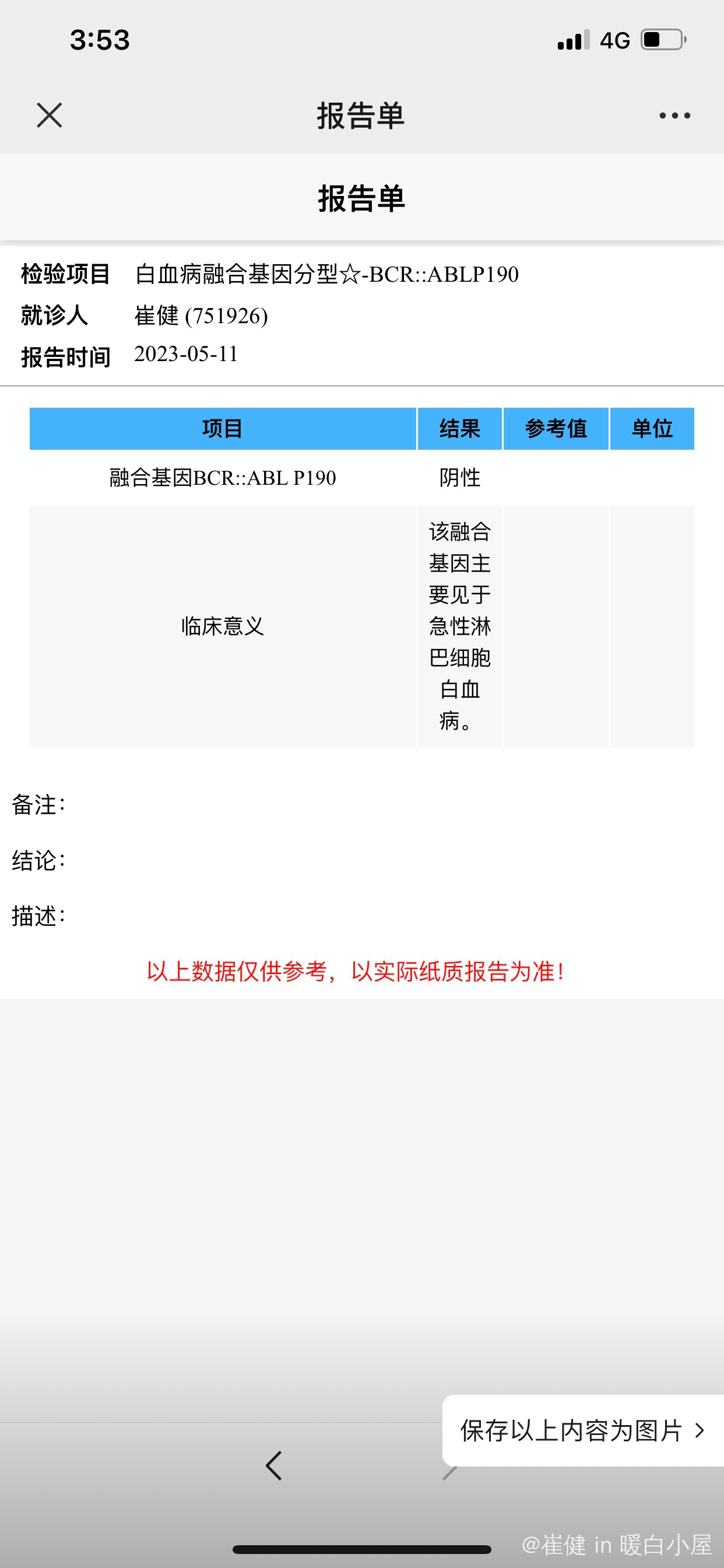Close the report page with the X

50,115
